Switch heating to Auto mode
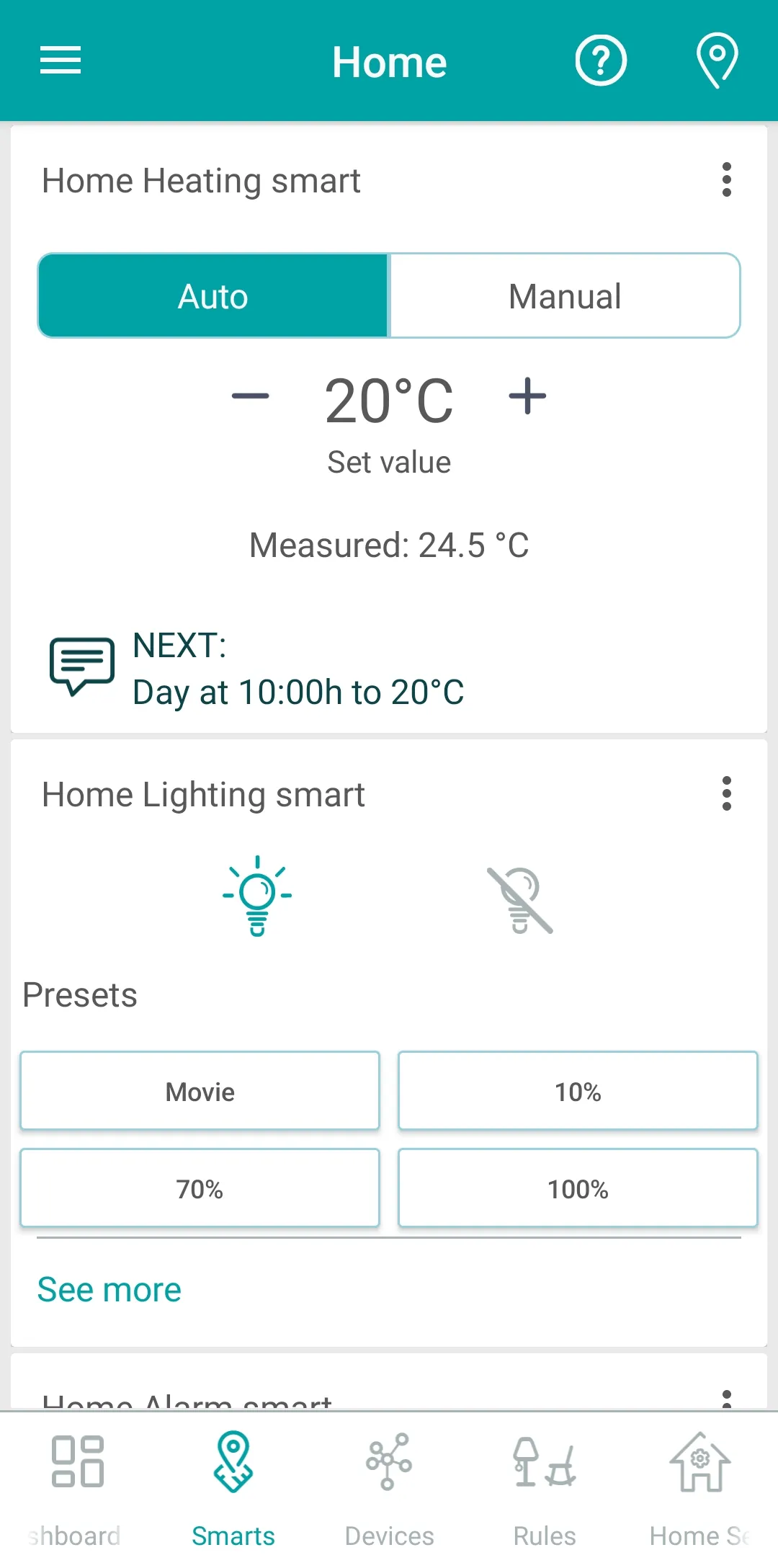This screenshot has width=778, height=1568. coord(213,296)
